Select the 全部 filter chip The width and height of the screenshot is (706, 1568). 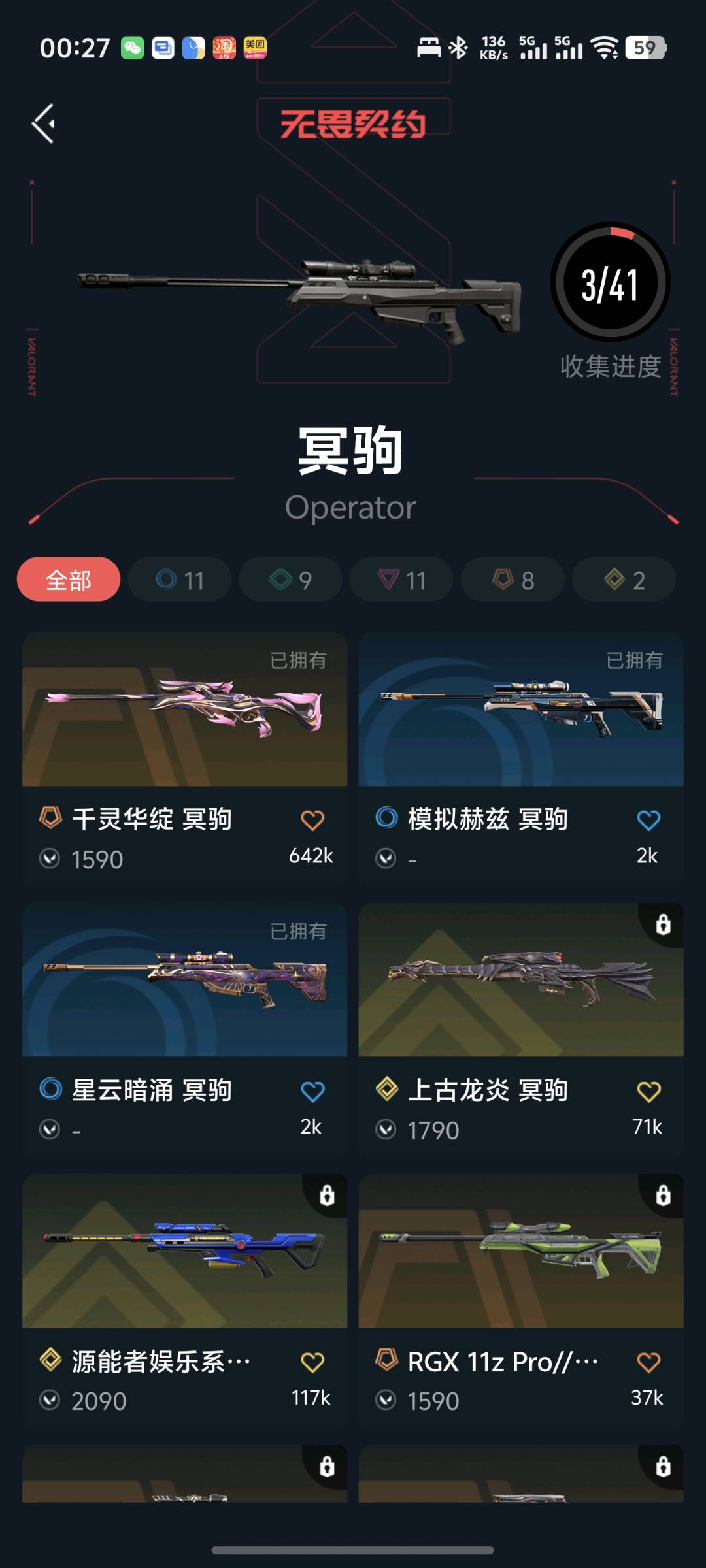pos(69,580)
